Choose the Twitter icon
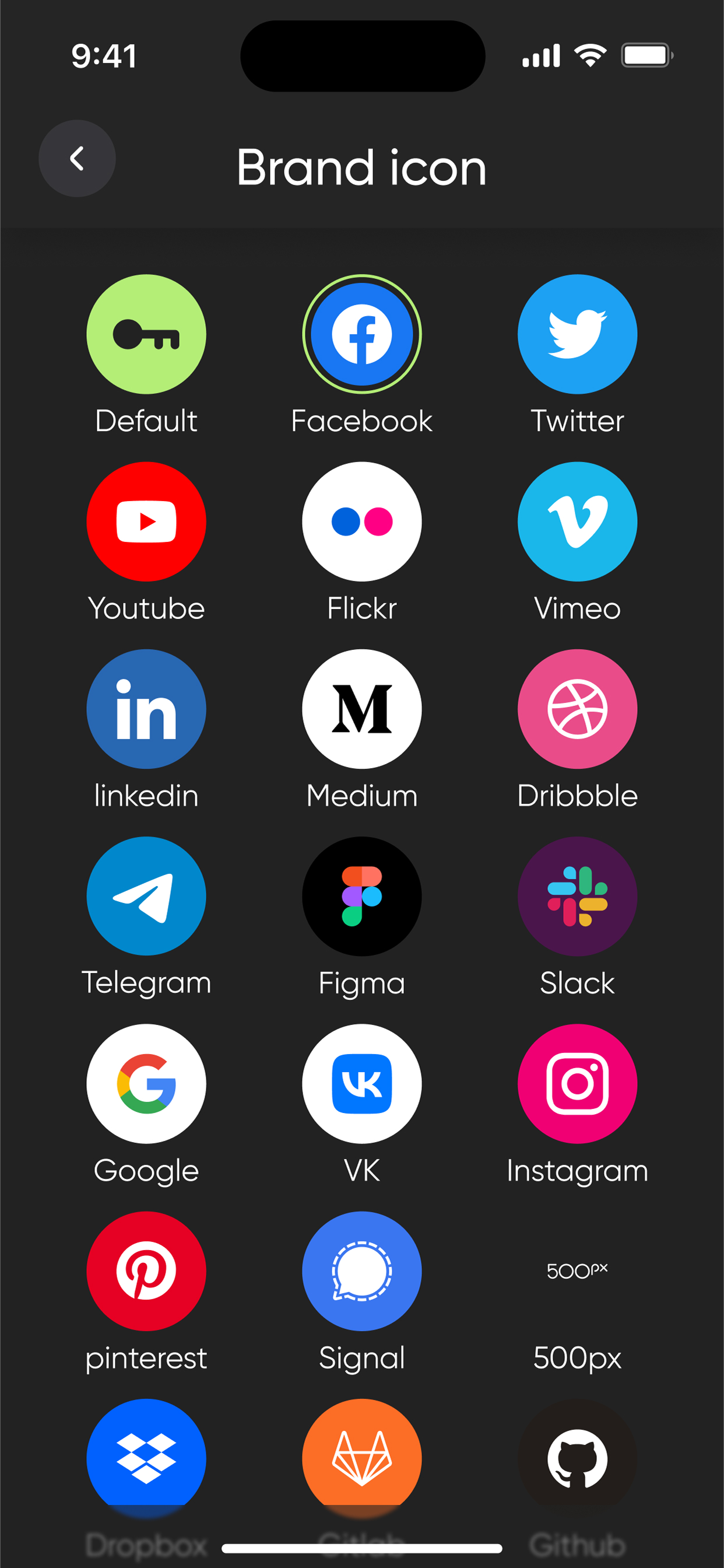Image resolution: width=724 pixels, height=1568 pixels. click(577, 334)
